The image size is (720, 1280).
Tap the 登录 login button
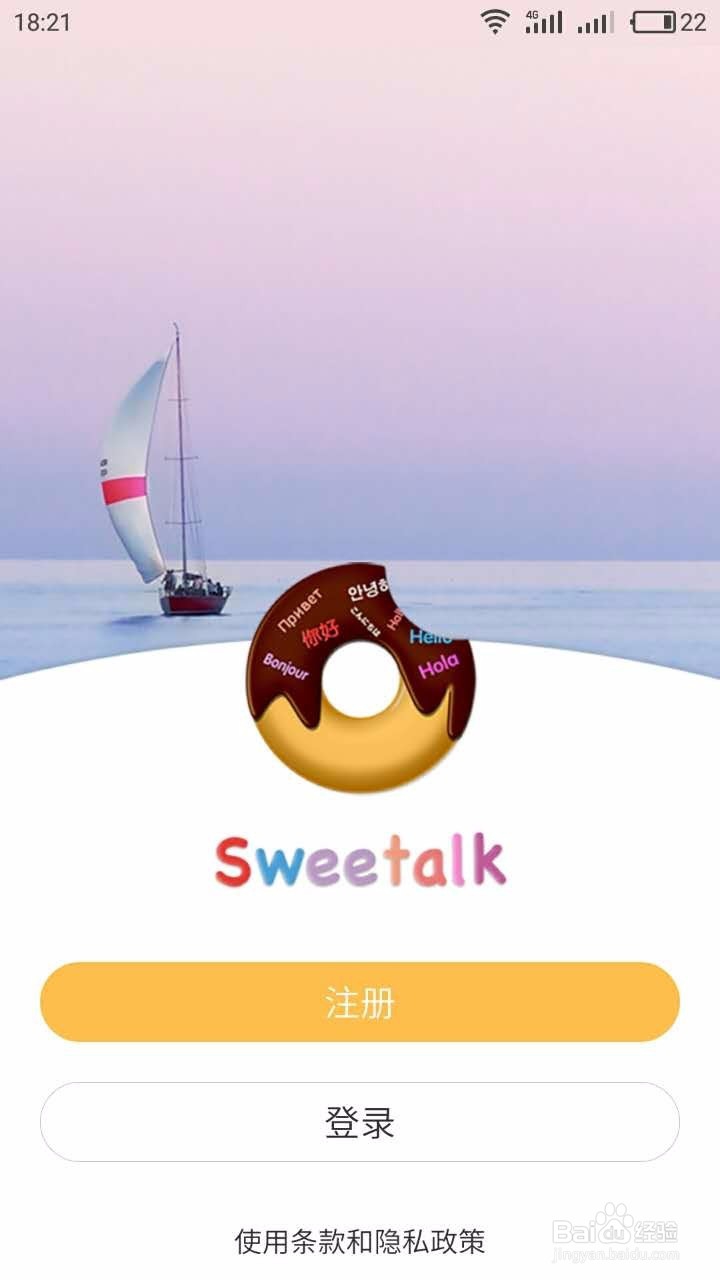pyautogui.click(x=360, y=1122)
